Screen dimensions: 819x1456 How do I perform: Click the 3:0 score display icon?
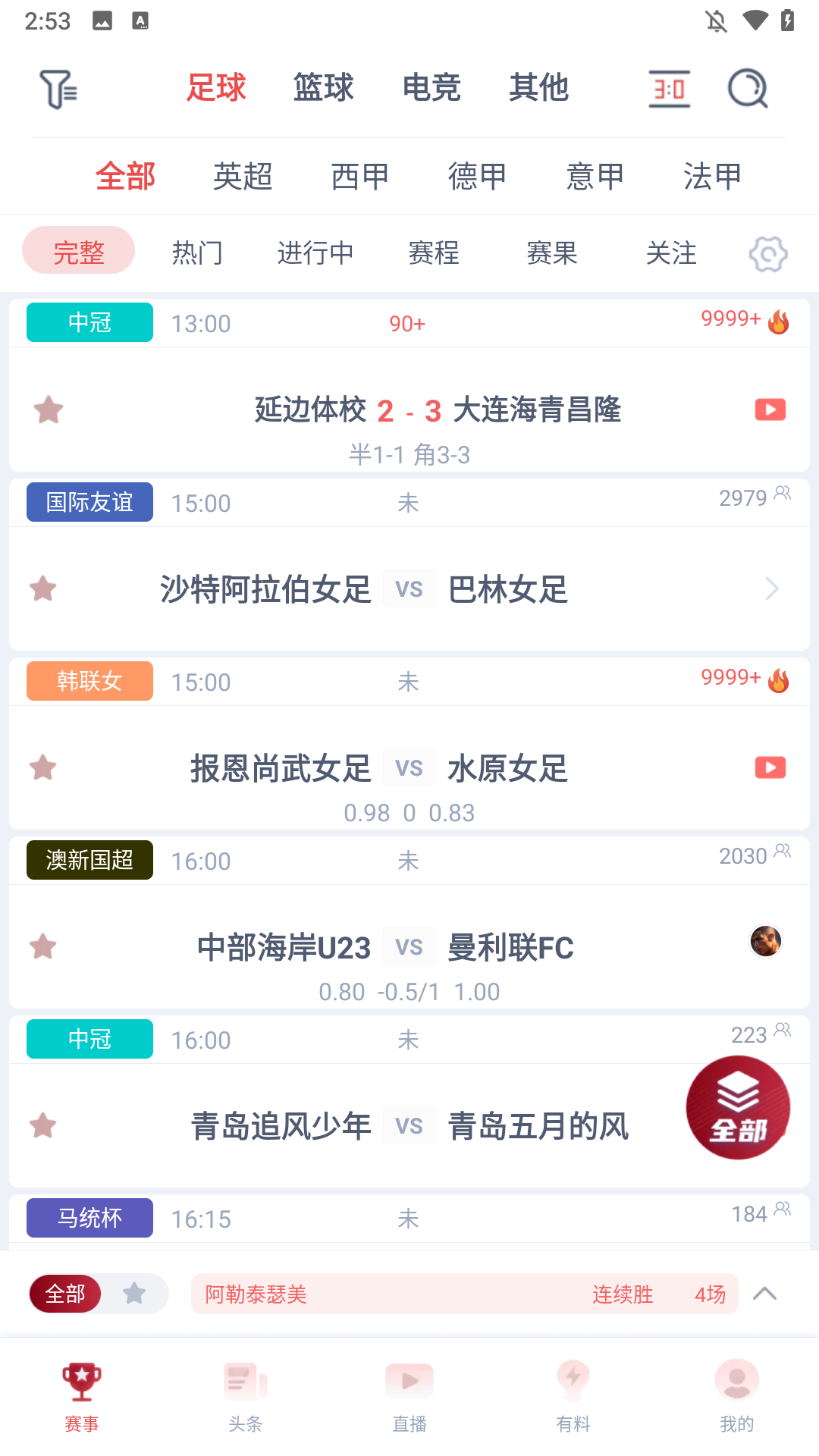pos(669,89)
